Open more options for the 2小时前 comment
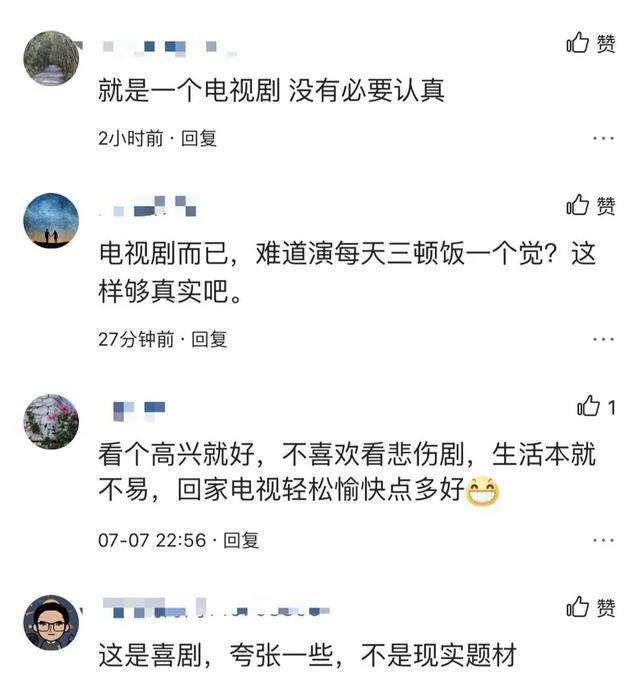This screenshot has height=689, width=640. [603, 139]
